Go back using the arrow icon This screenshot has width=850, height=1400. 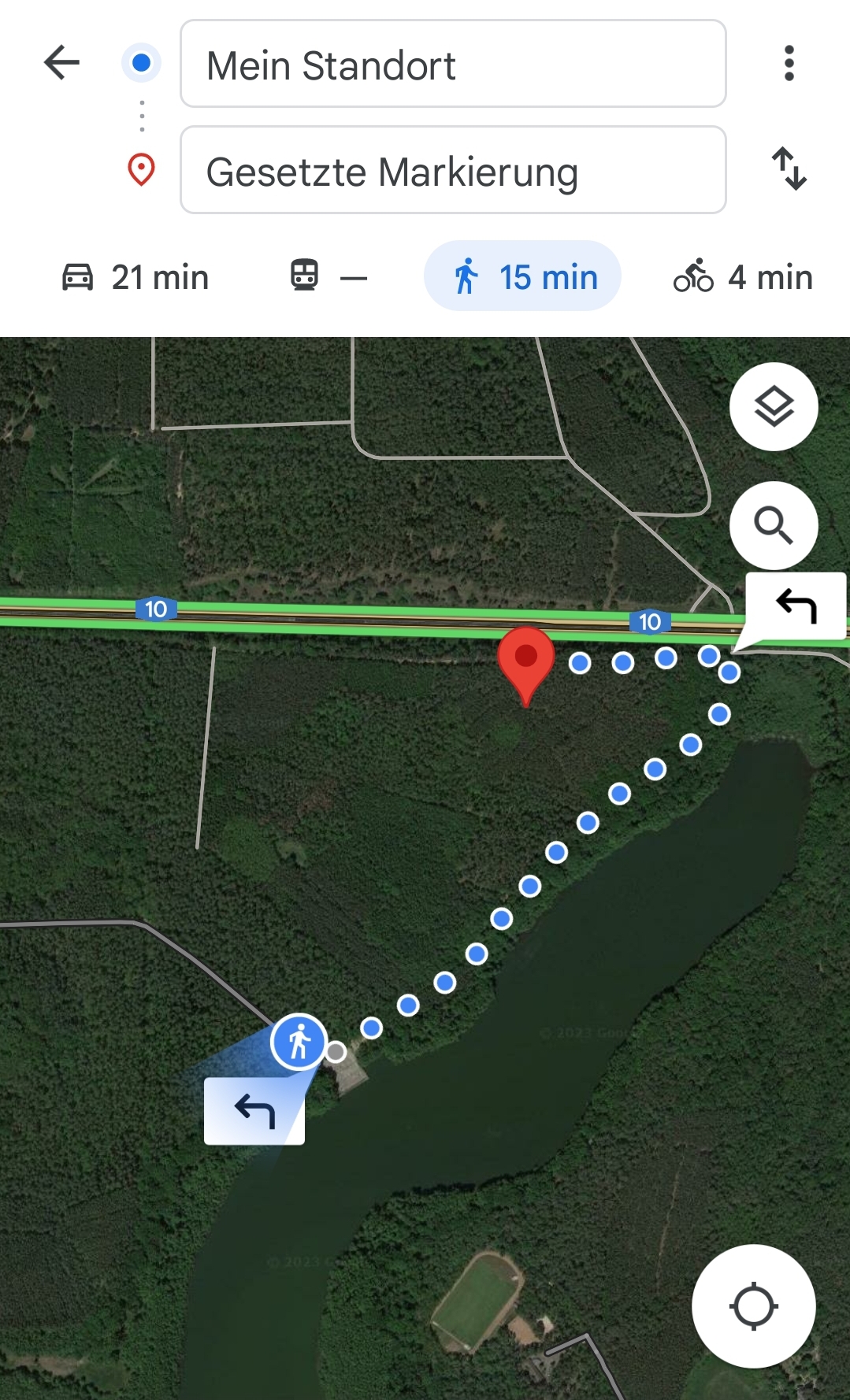point(61,63)
